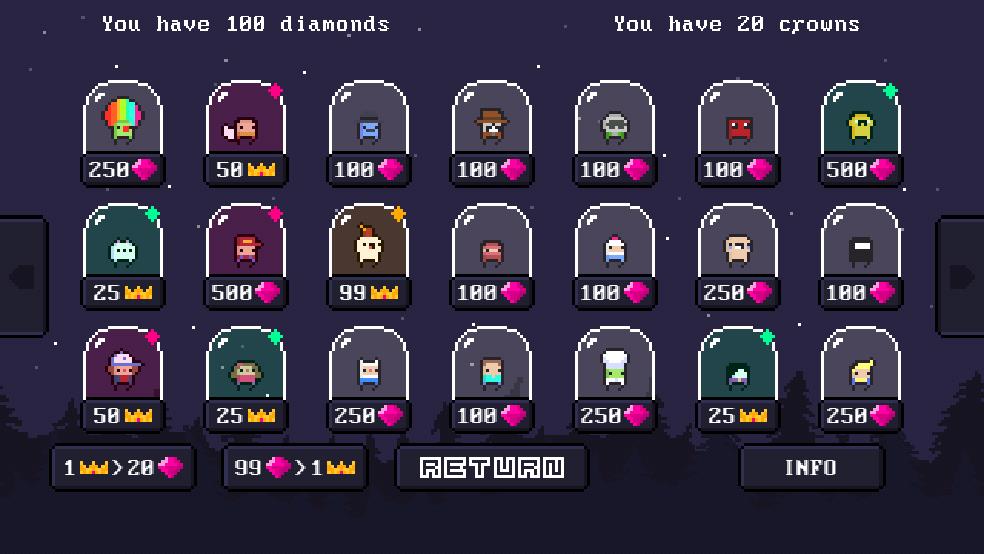
Task: Open the INFO button
Action: pos(811,467)
